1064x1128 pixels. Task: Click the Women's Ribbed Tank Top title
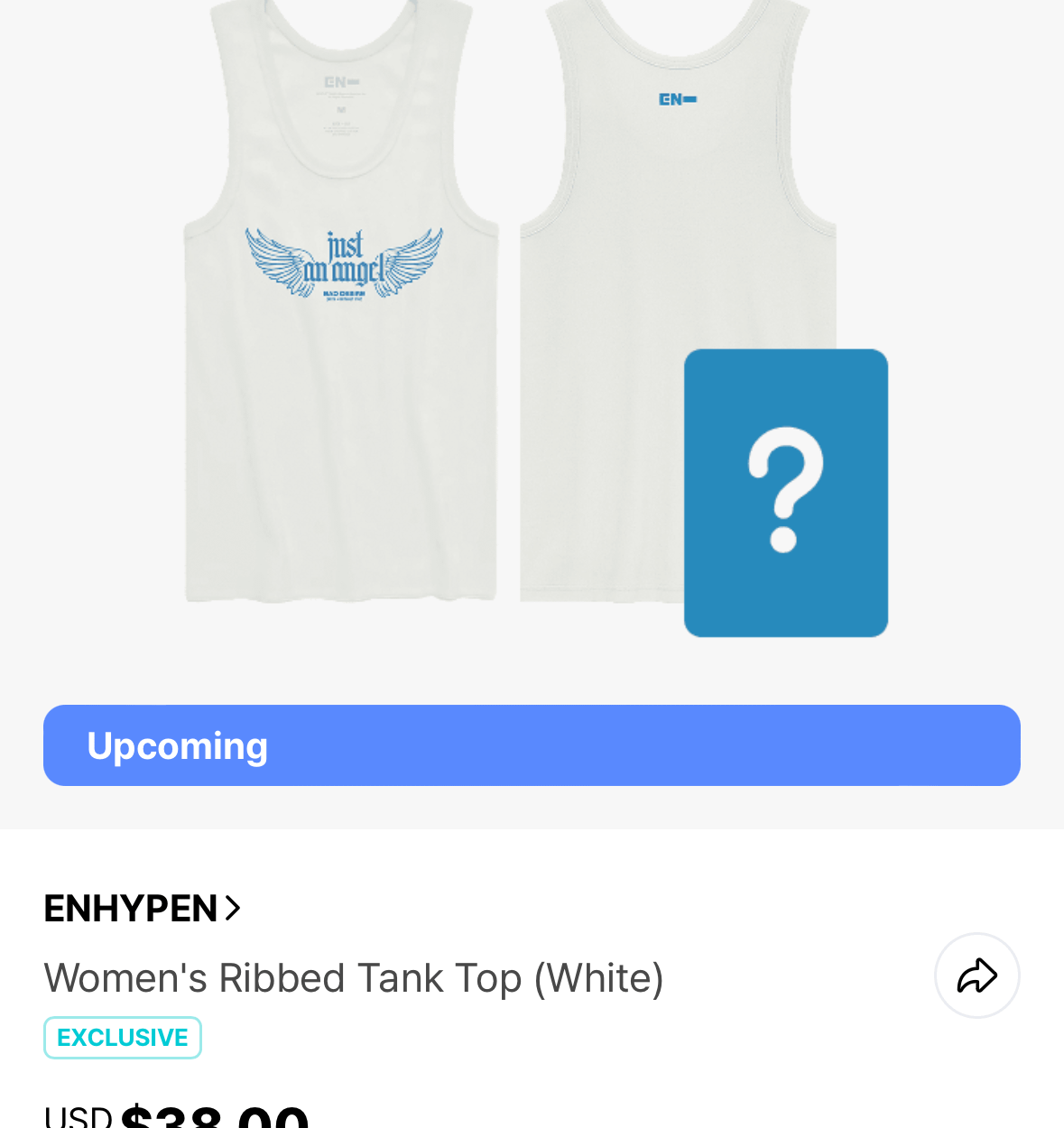point(353,977)
